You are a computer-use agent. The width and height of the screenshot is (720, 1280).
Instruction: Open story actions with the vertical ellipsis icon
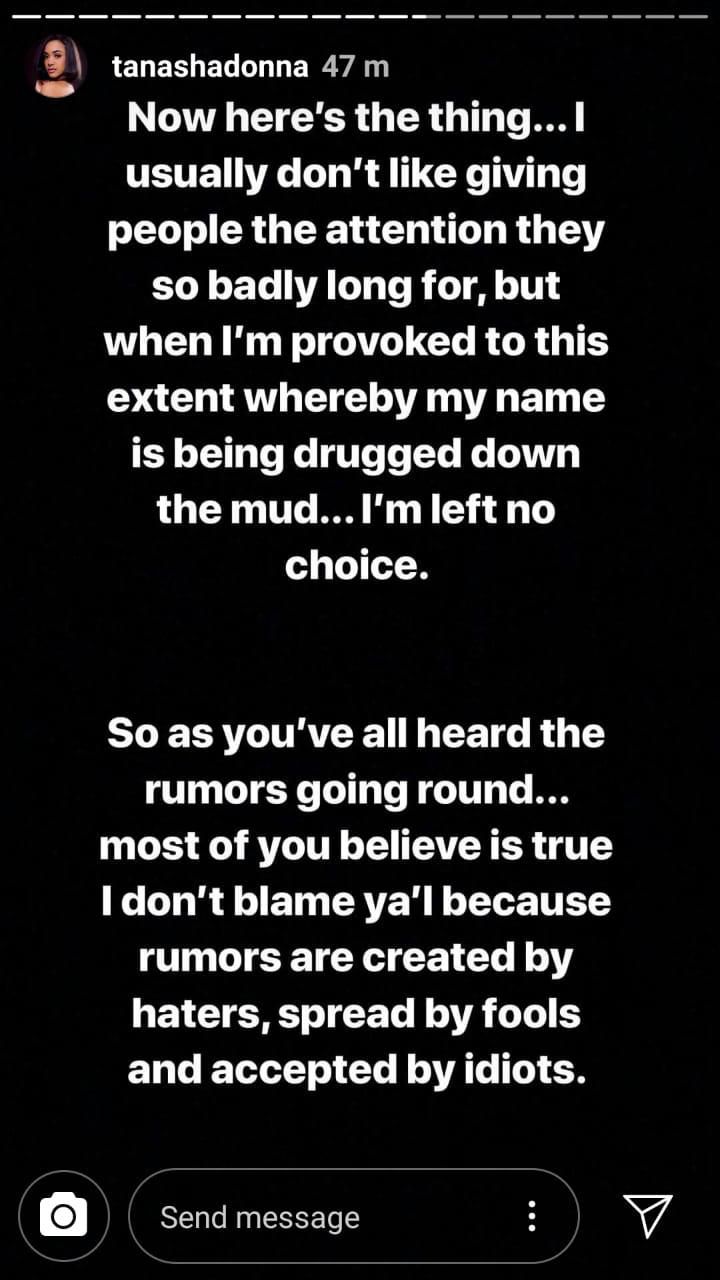[x=533, y=1216]
